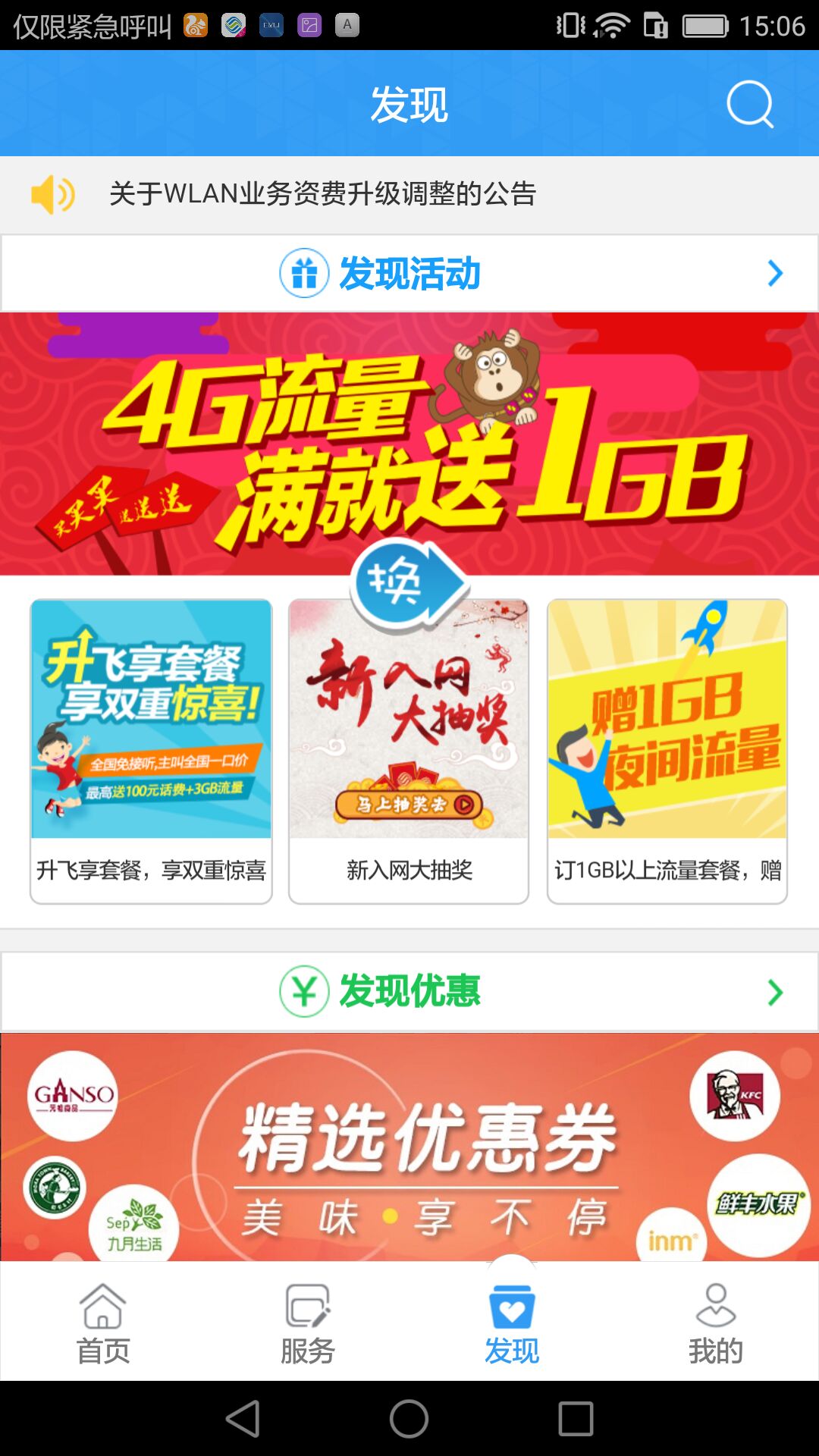Open the search icon in the header
Image resolution: width=819 pixels, height=1456 pixels.
(x=749, y=104)
